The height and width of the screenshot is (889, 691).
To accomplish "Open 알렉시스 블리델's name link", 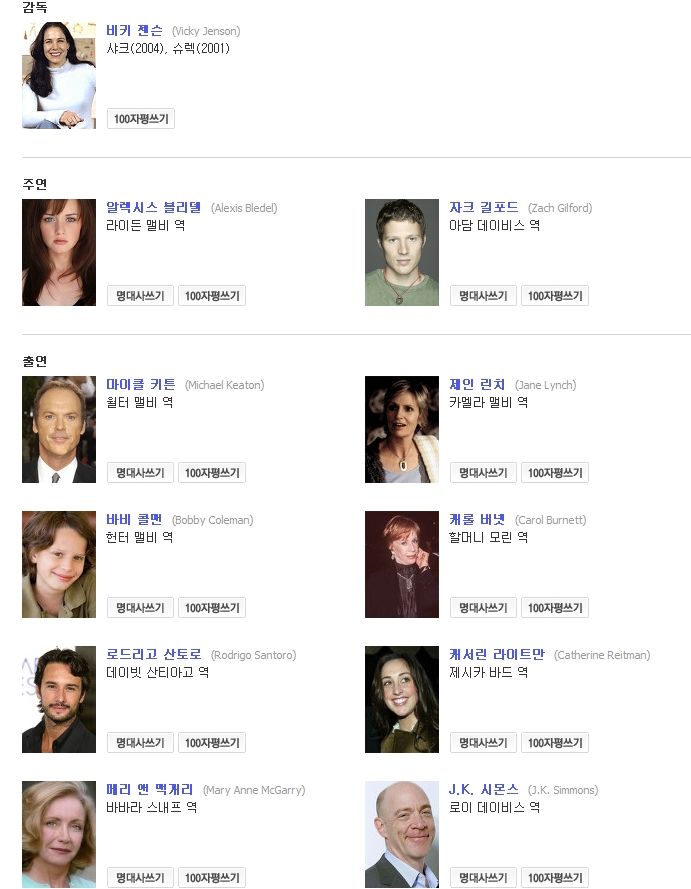I will (x=154, y=207).
